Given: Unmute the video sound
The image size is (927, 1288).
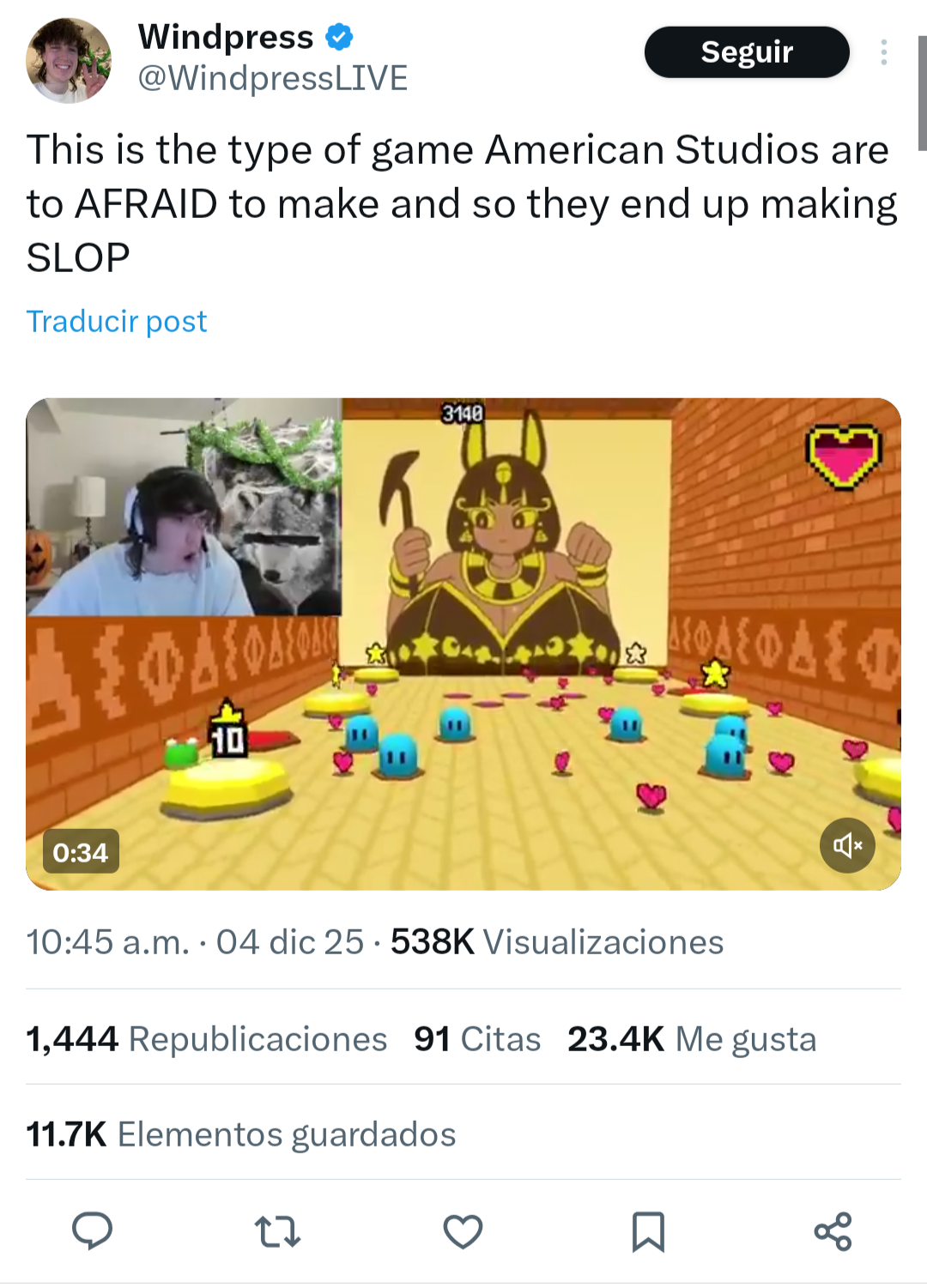Looking at the screenshot, I should [847, 845].
